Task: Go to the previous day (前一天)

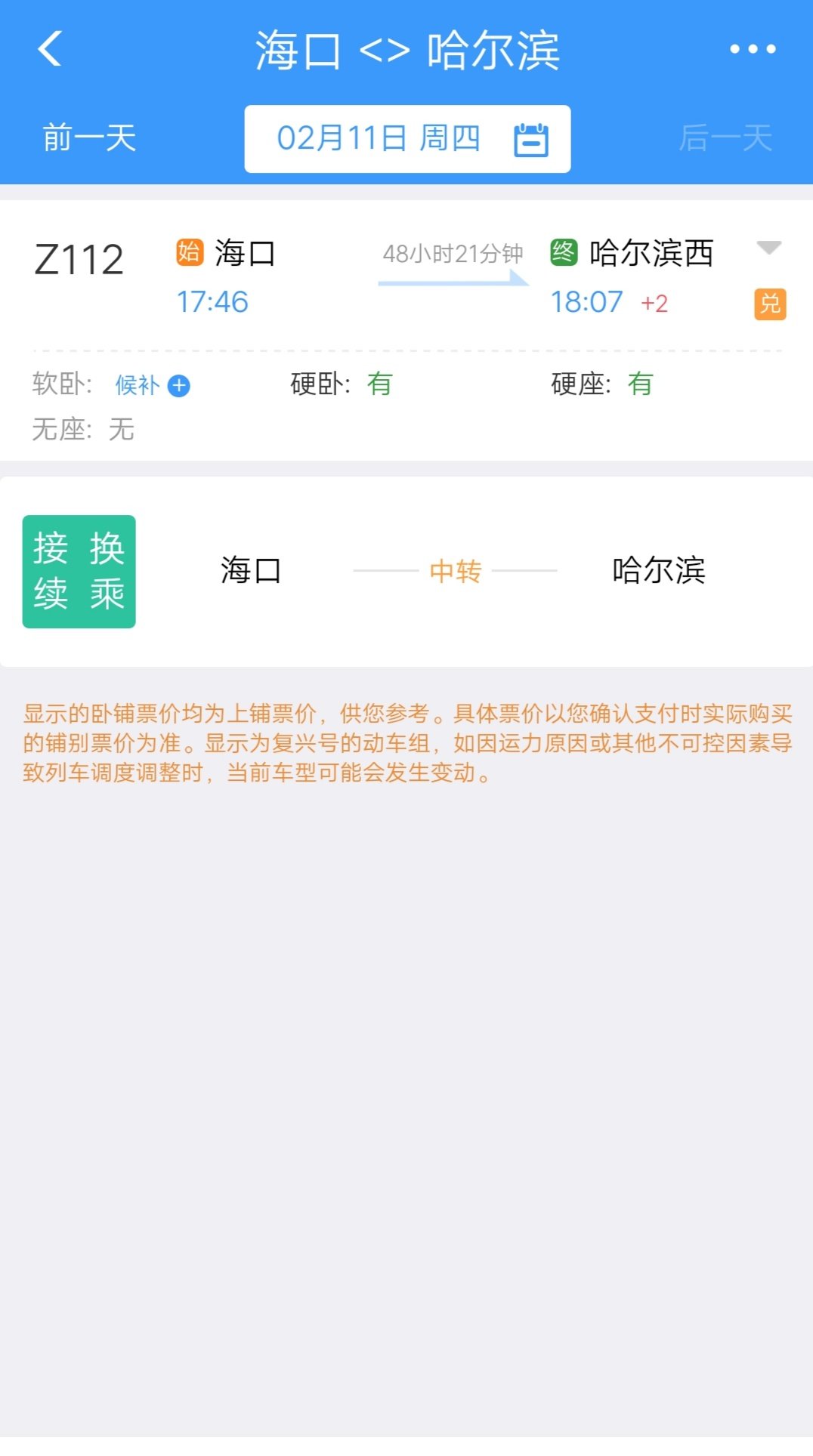Action: click(x=89, y=138)
